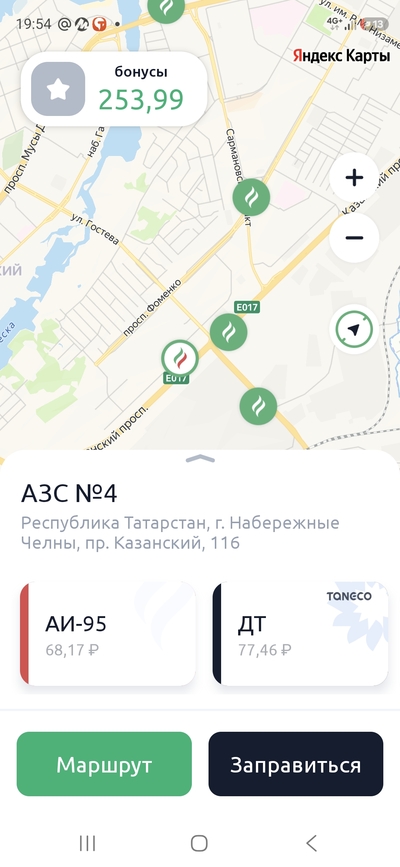Image resolution: width=400 pixels, height=867 pixels.
Task: Center map on my location
Action: coord(354,330)
